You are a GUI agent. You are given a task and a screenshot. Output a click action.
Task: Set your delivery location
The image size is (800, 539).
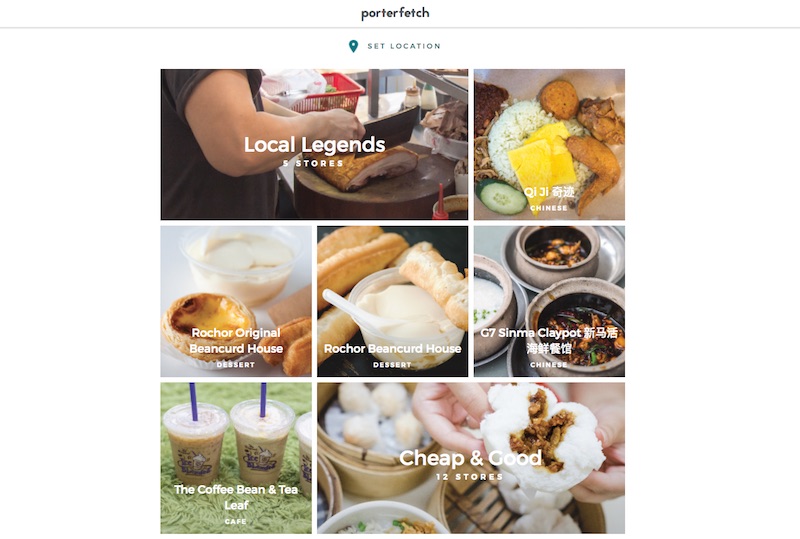pyautogui.click(x=394, y=46)
